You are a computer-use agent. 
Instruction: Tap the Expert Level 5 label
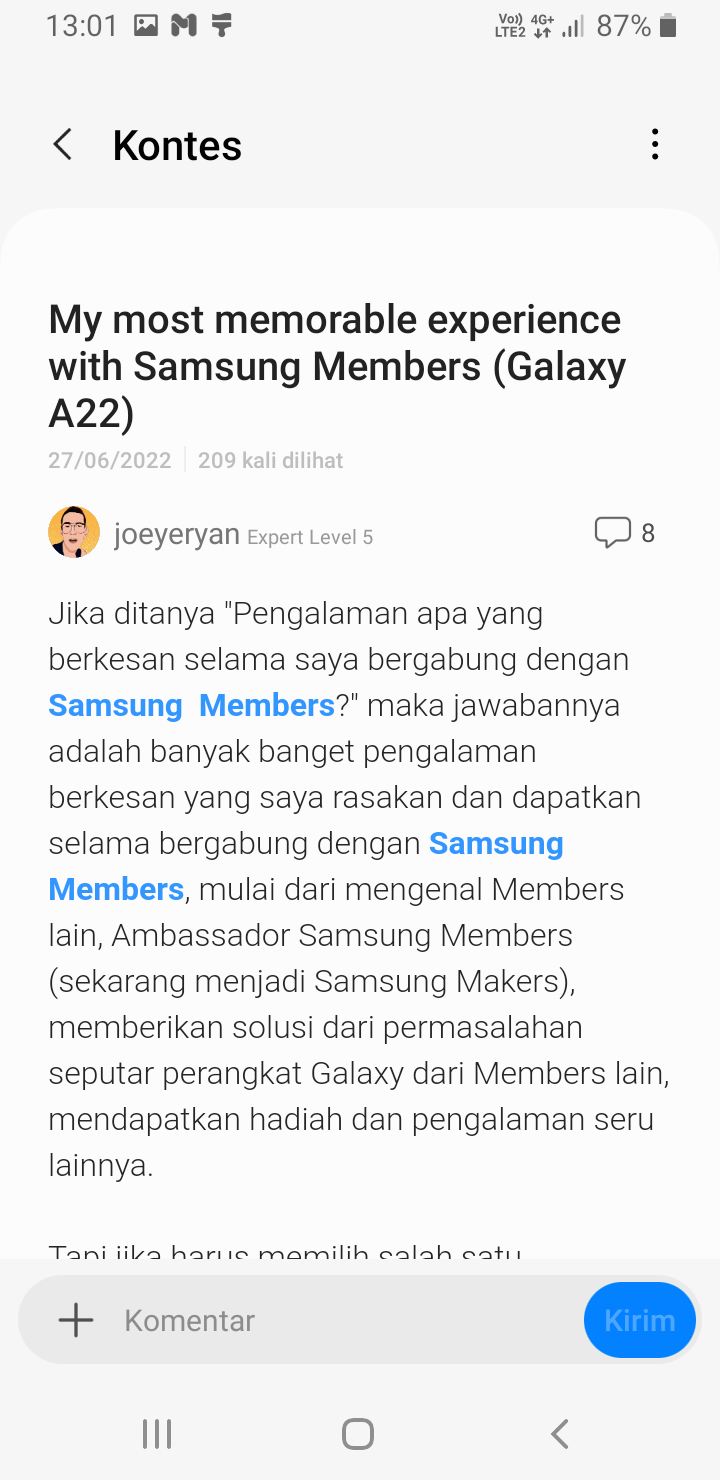click(308, 537)
